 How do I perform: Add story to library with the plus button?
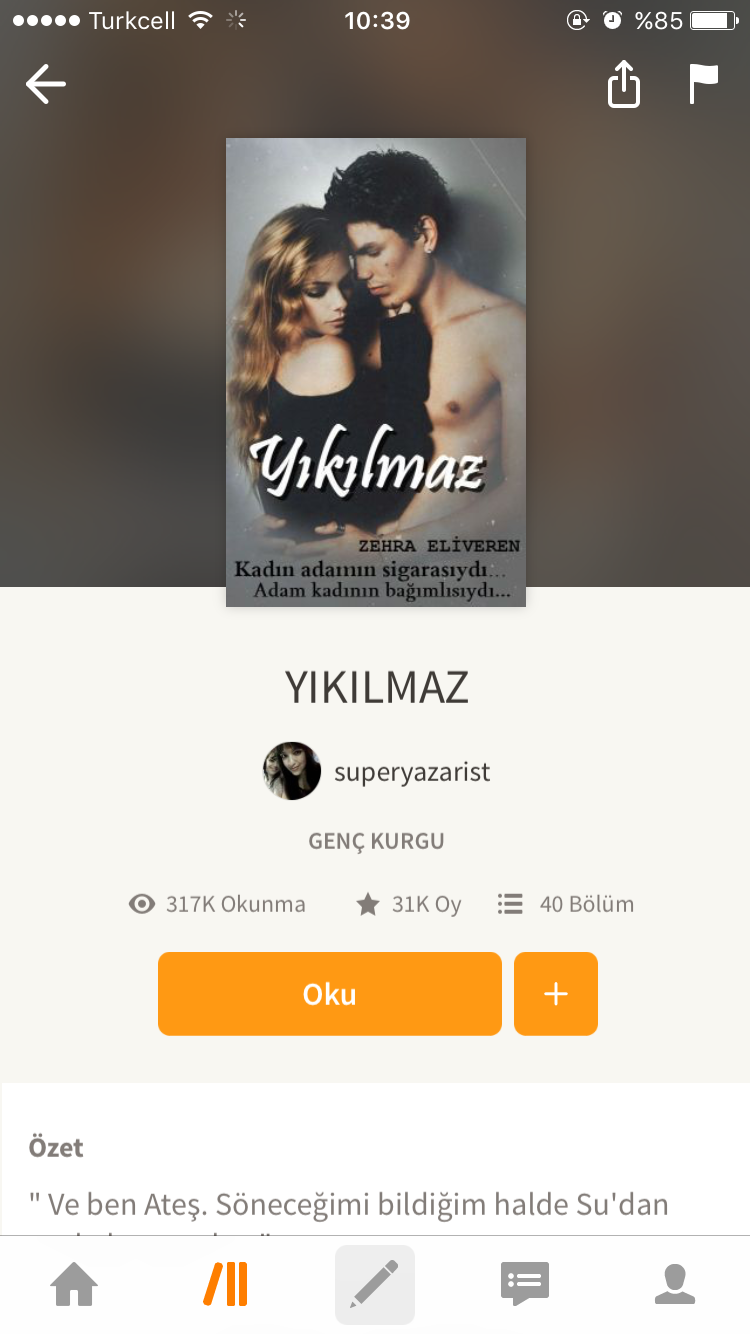coord(555,993)
